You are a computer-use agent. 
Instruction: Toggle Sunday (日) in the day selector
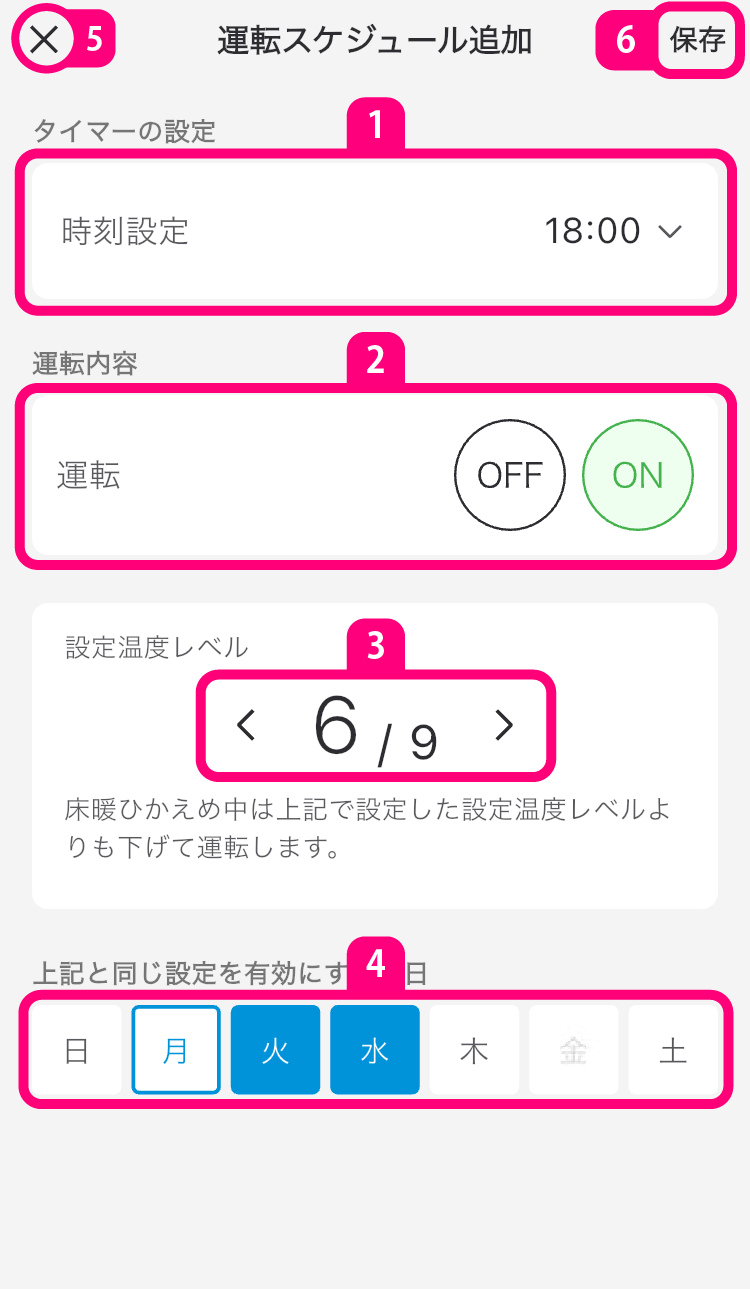[x=76, y=1051]
